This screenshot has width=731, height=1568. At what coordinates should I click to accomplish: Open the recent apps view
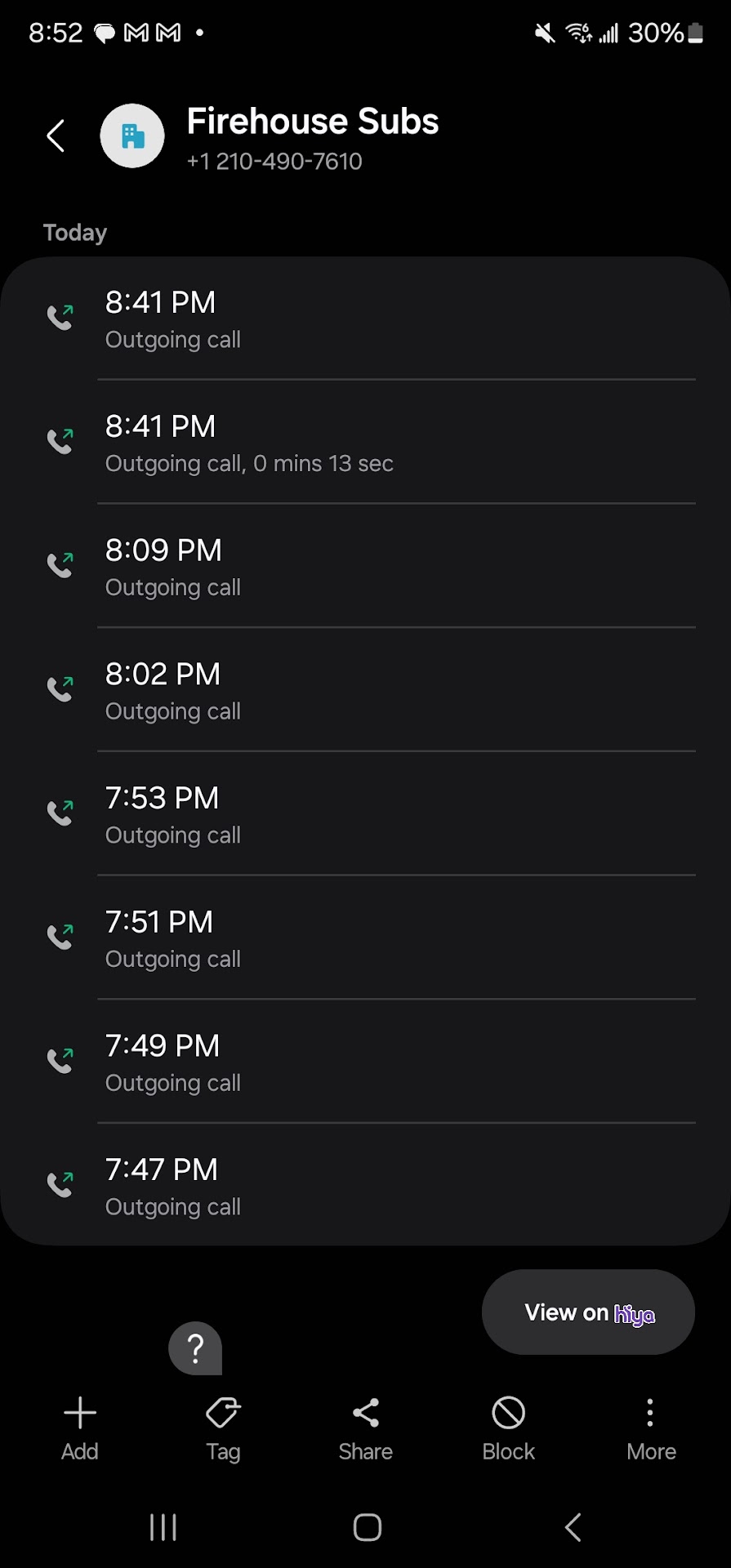[x=163, y=1527]
